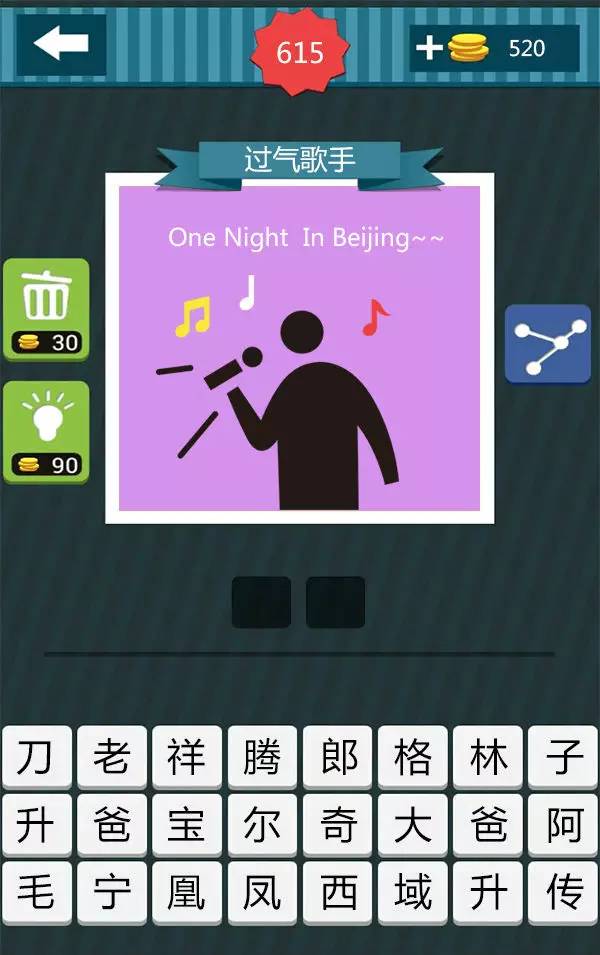Share this puzzle via the share icon

pyautogui.click(x=547, y=345)
